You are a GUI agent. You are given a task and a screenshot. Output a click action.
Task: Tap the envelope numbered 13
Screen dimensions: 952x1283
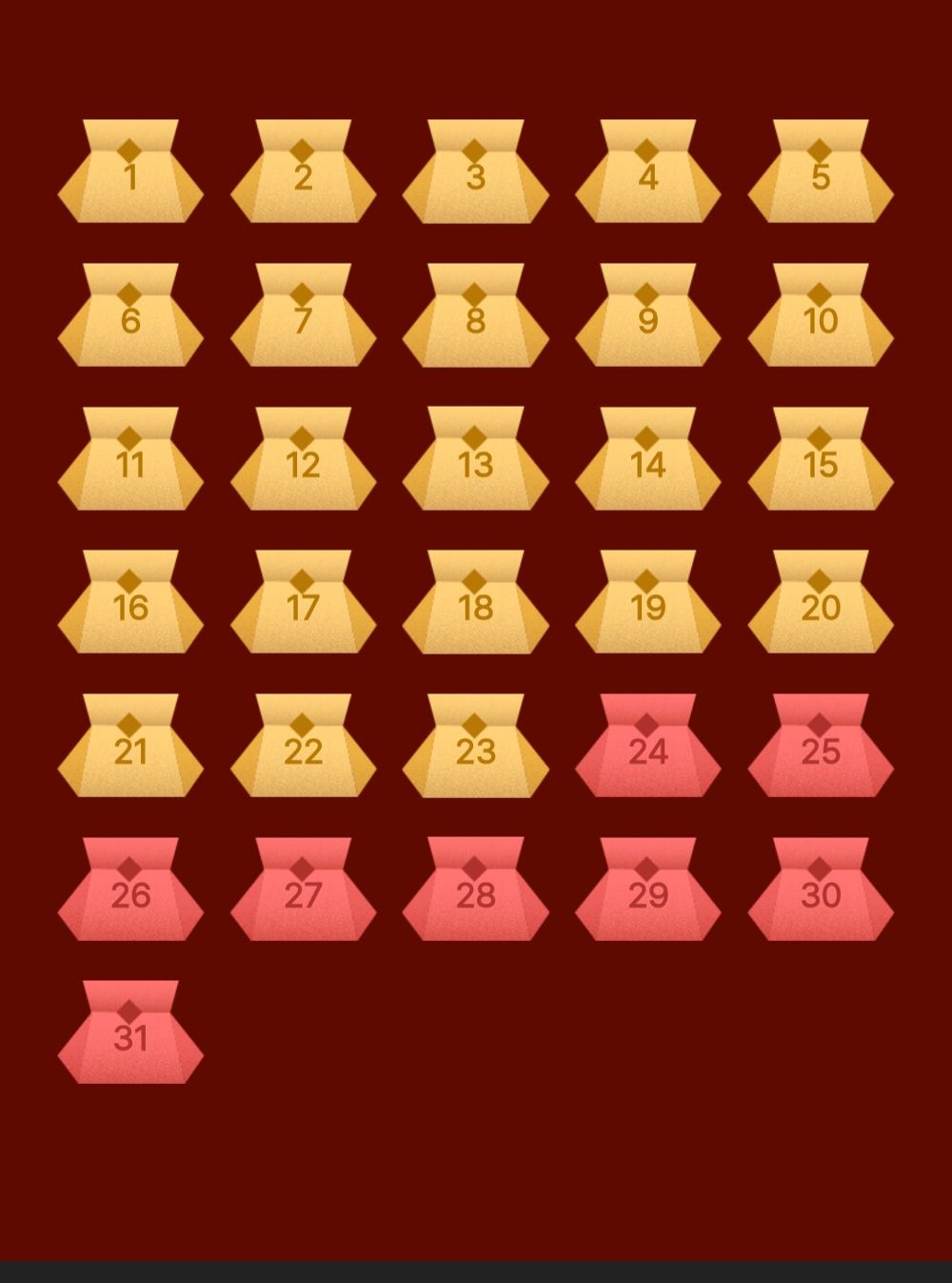(475, 460)
